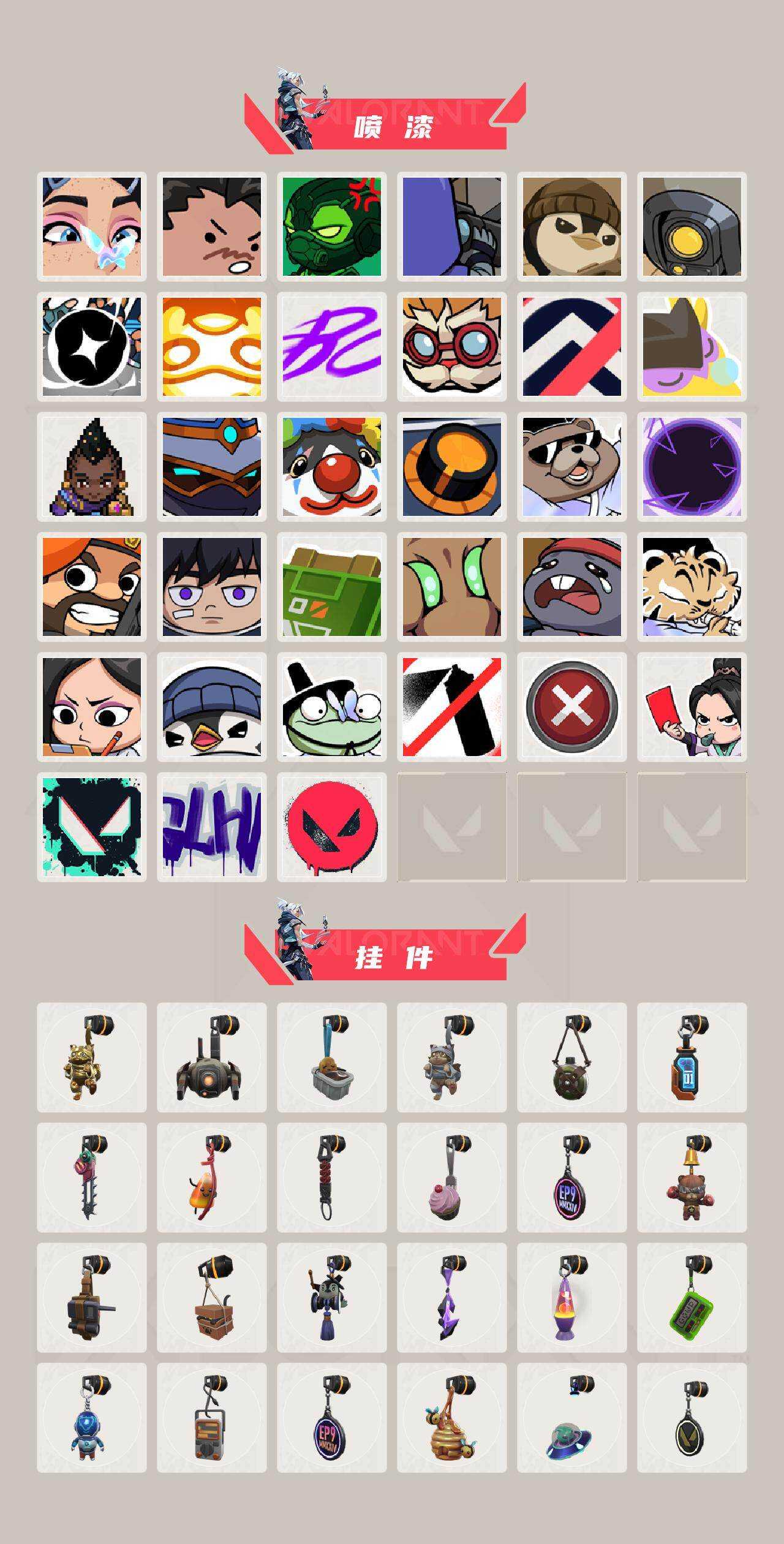Screen dimensions: 784x1544
Task: Select the purple graffiti text spray
Action: [x=211, y=833]
